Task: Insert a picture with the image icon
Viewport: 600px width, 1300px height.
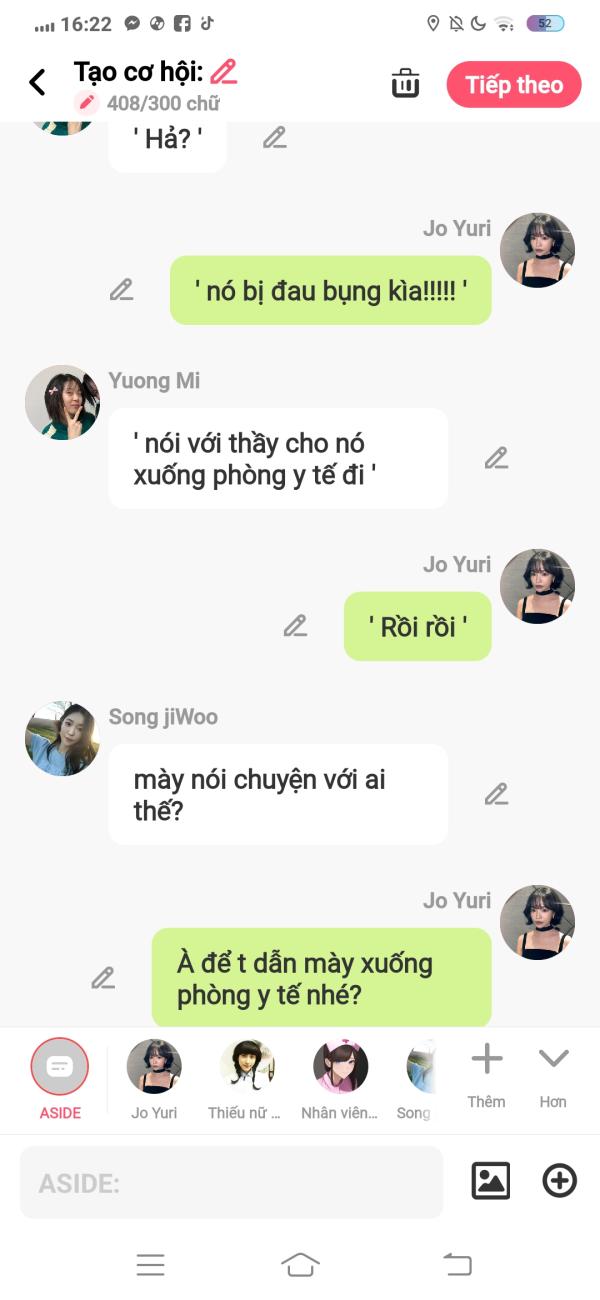Action: coord(491,1181)
